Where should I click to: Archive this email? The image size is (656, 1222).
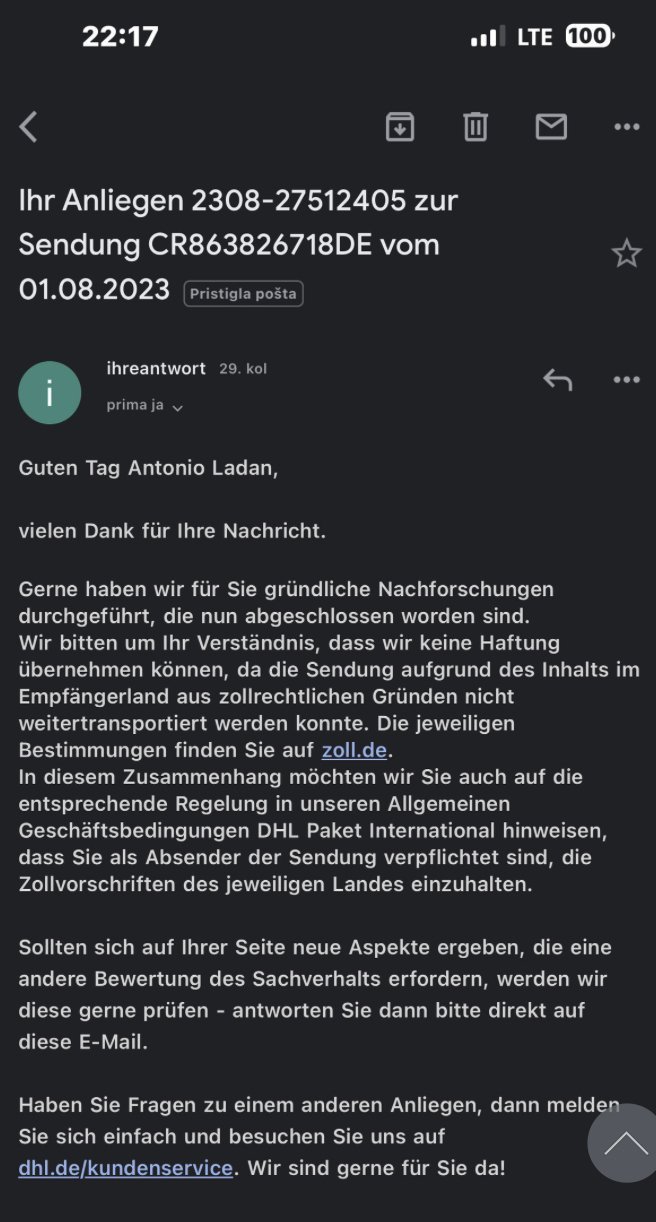[400, 127]
